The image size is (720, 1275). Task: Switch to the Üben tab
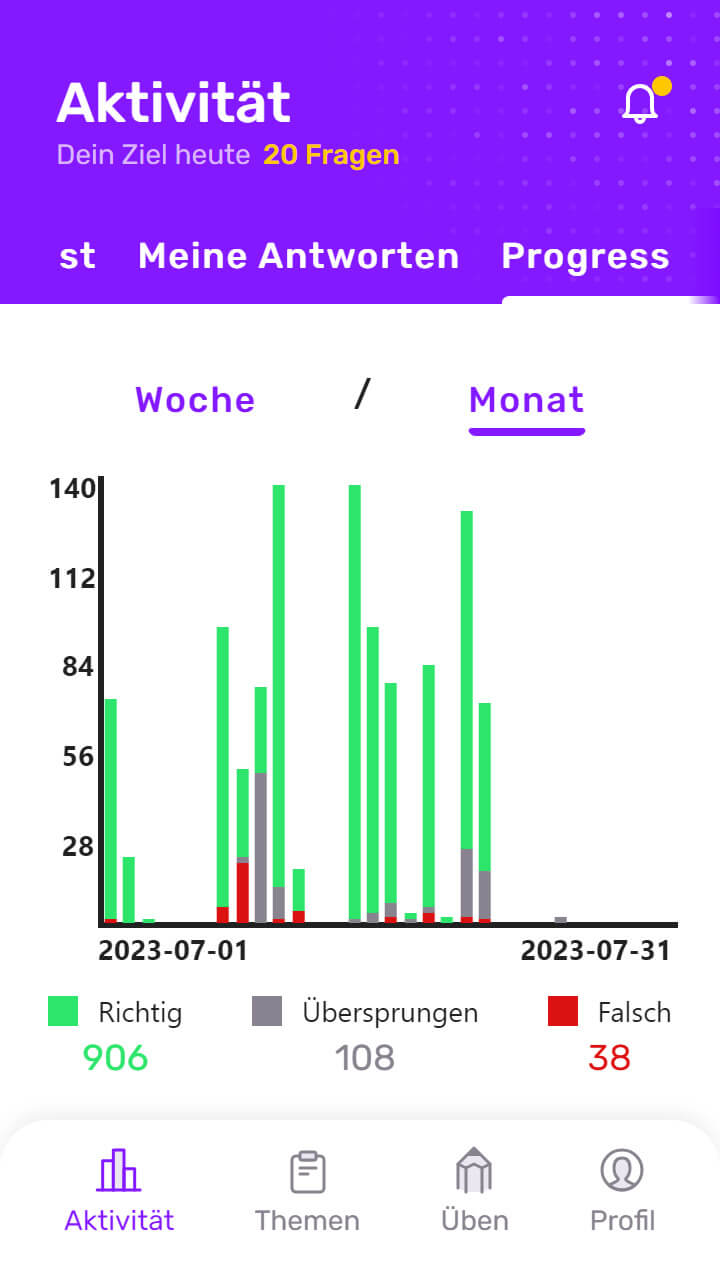[x=475, y=1190]
